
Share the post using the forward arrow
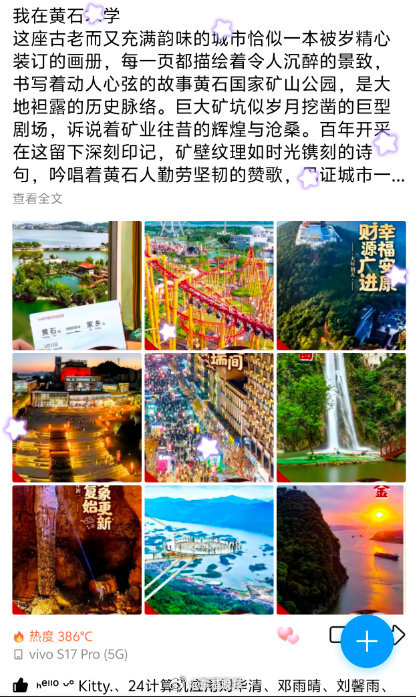(398, 635)
